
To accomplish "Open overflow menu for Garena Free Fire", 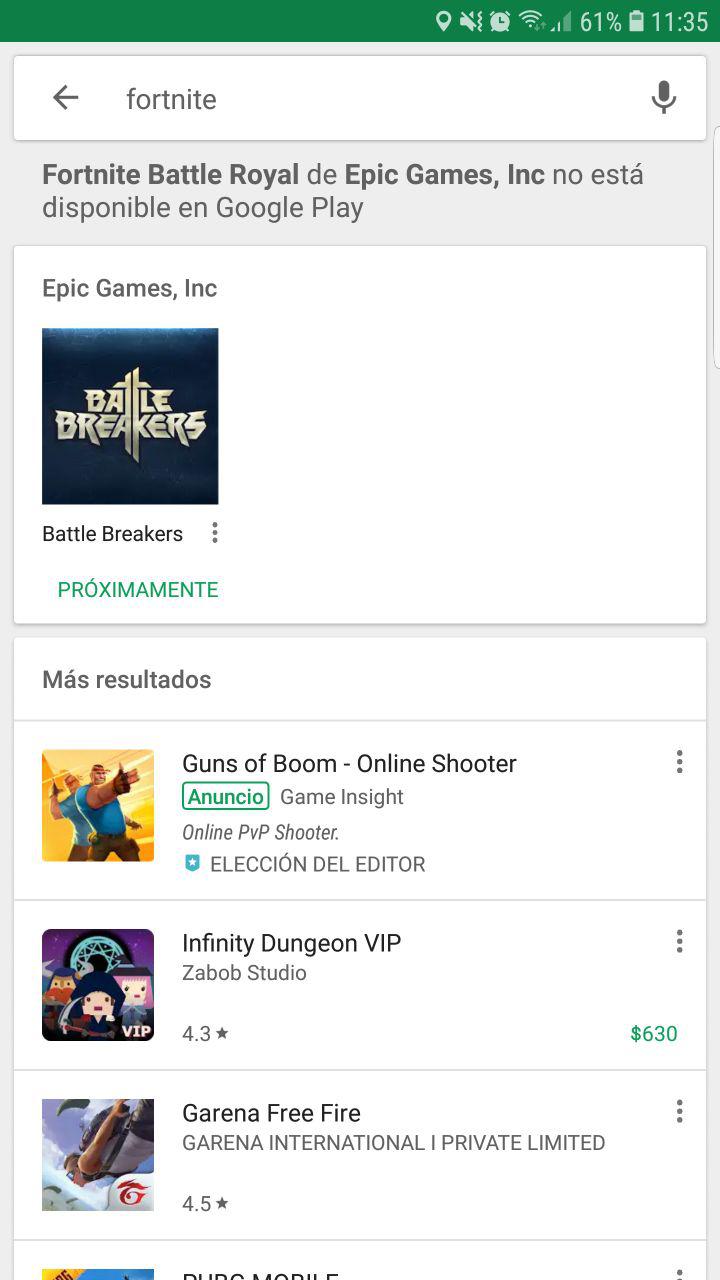I will tap(679, 1111).
